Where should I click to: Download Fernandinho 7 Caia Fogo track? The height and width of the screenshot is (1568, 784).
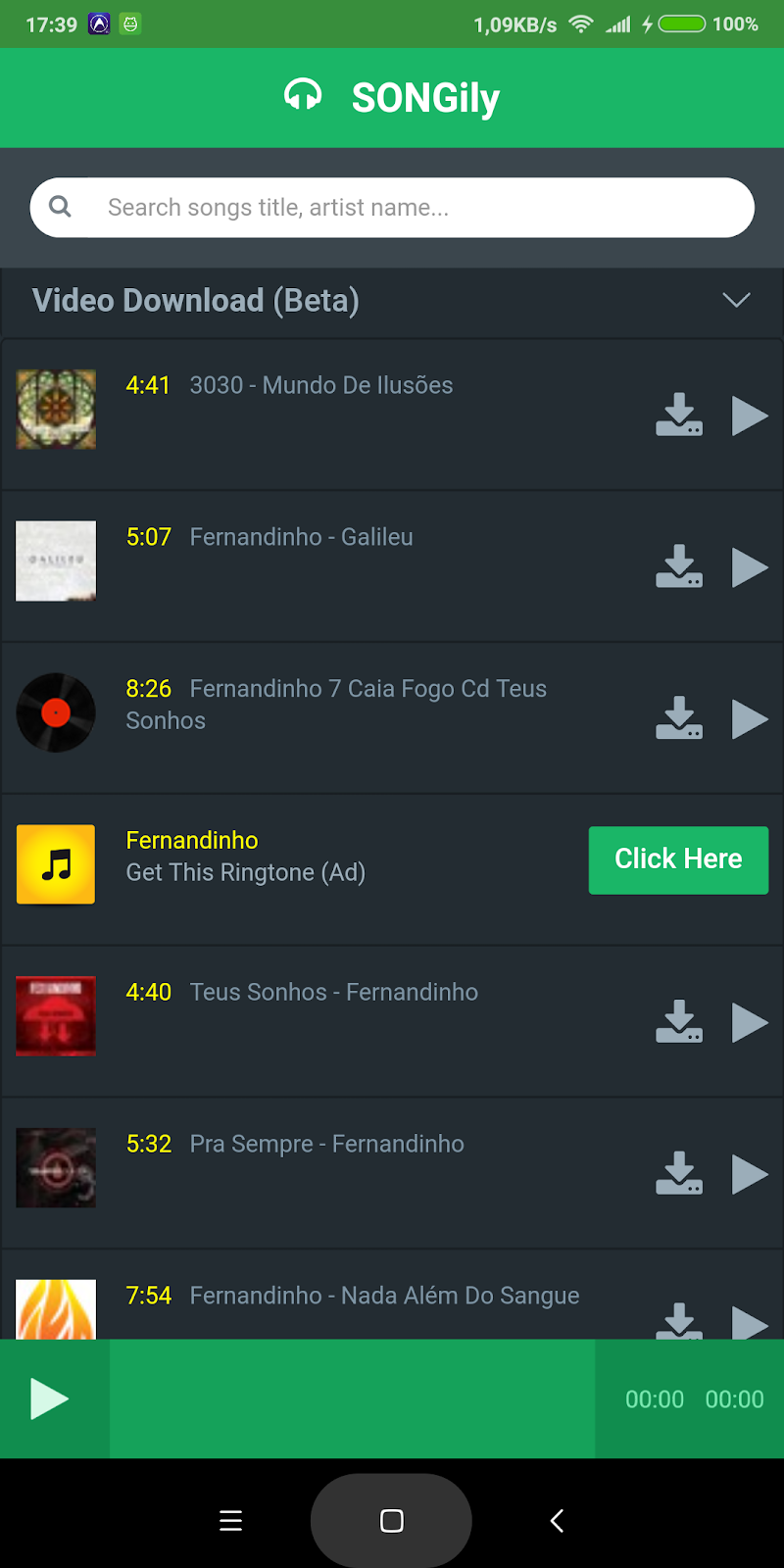[x=679, y=719]
